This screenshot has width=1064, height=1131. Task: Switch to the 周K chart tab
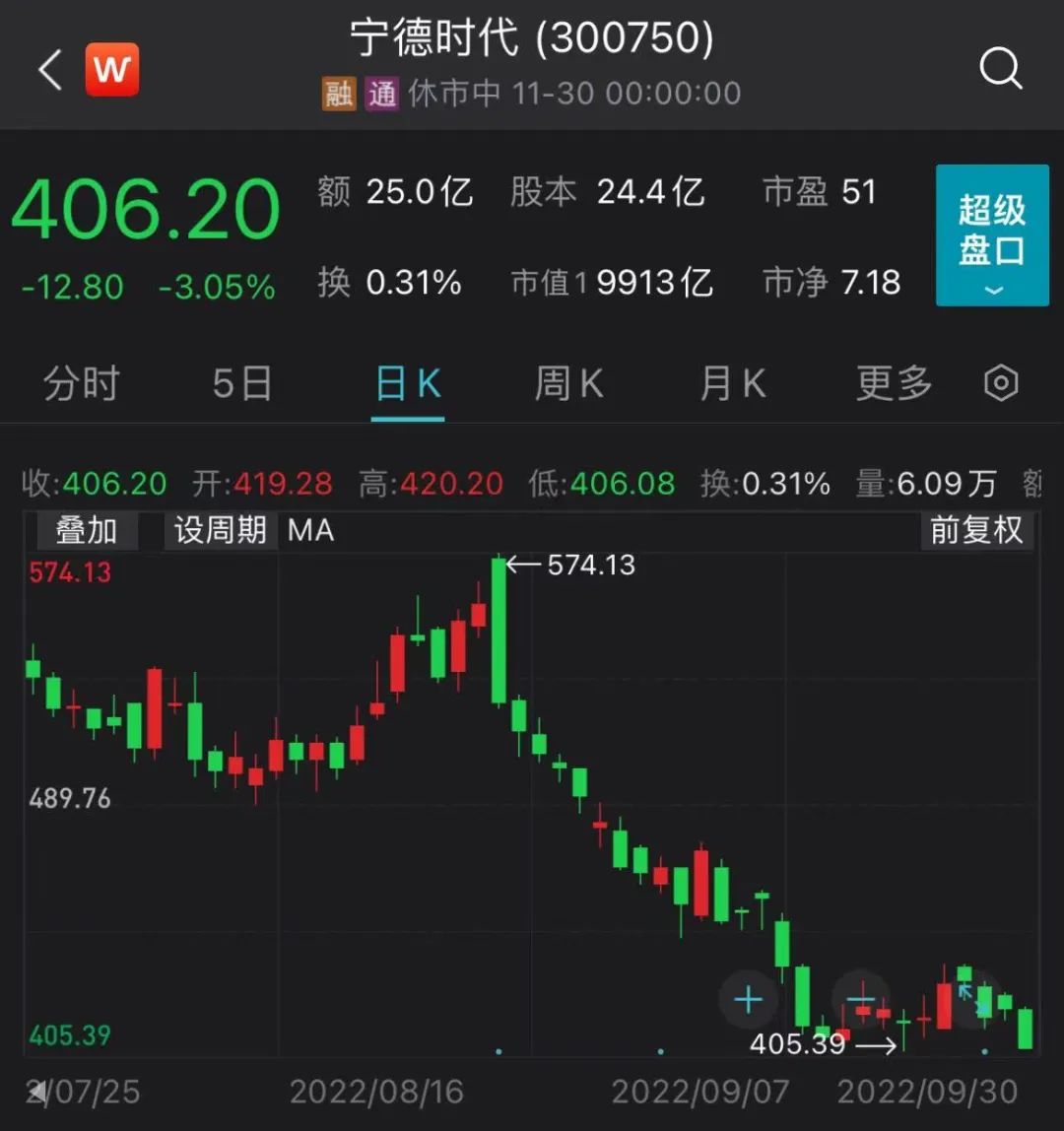pos(568,383)
